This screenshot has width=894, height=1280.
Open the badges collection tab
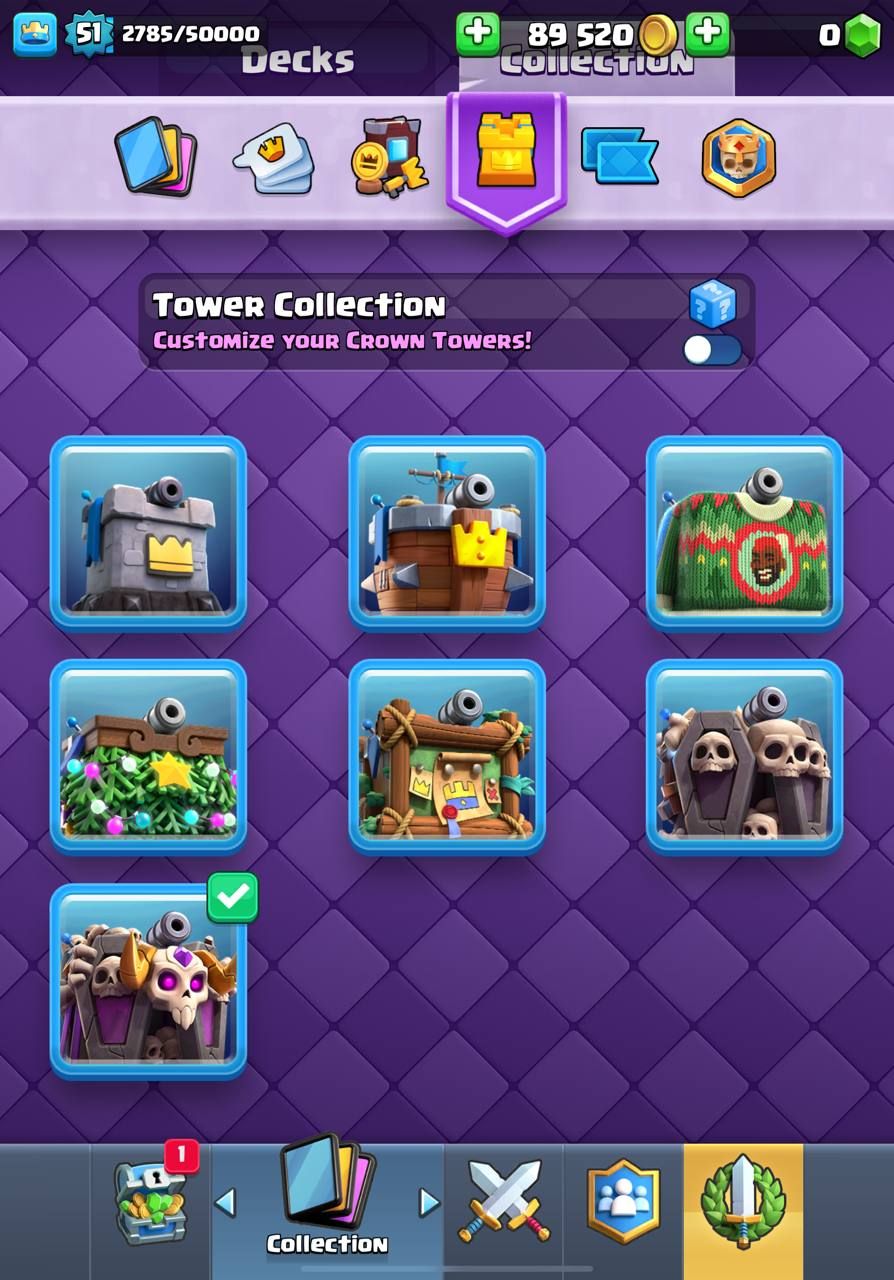[x=739, y=158]
